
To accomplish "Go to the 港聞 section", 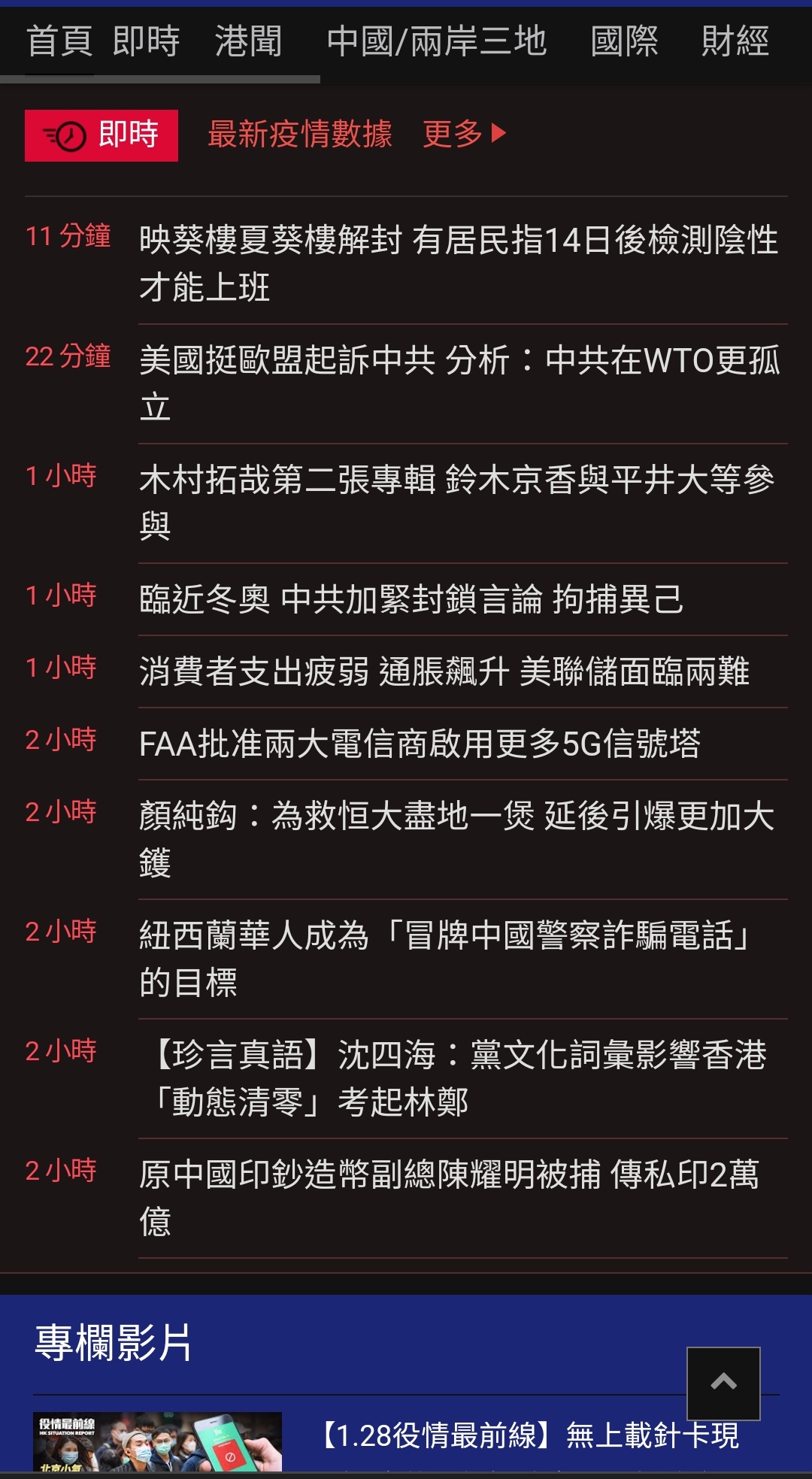I will pos(248,41).
